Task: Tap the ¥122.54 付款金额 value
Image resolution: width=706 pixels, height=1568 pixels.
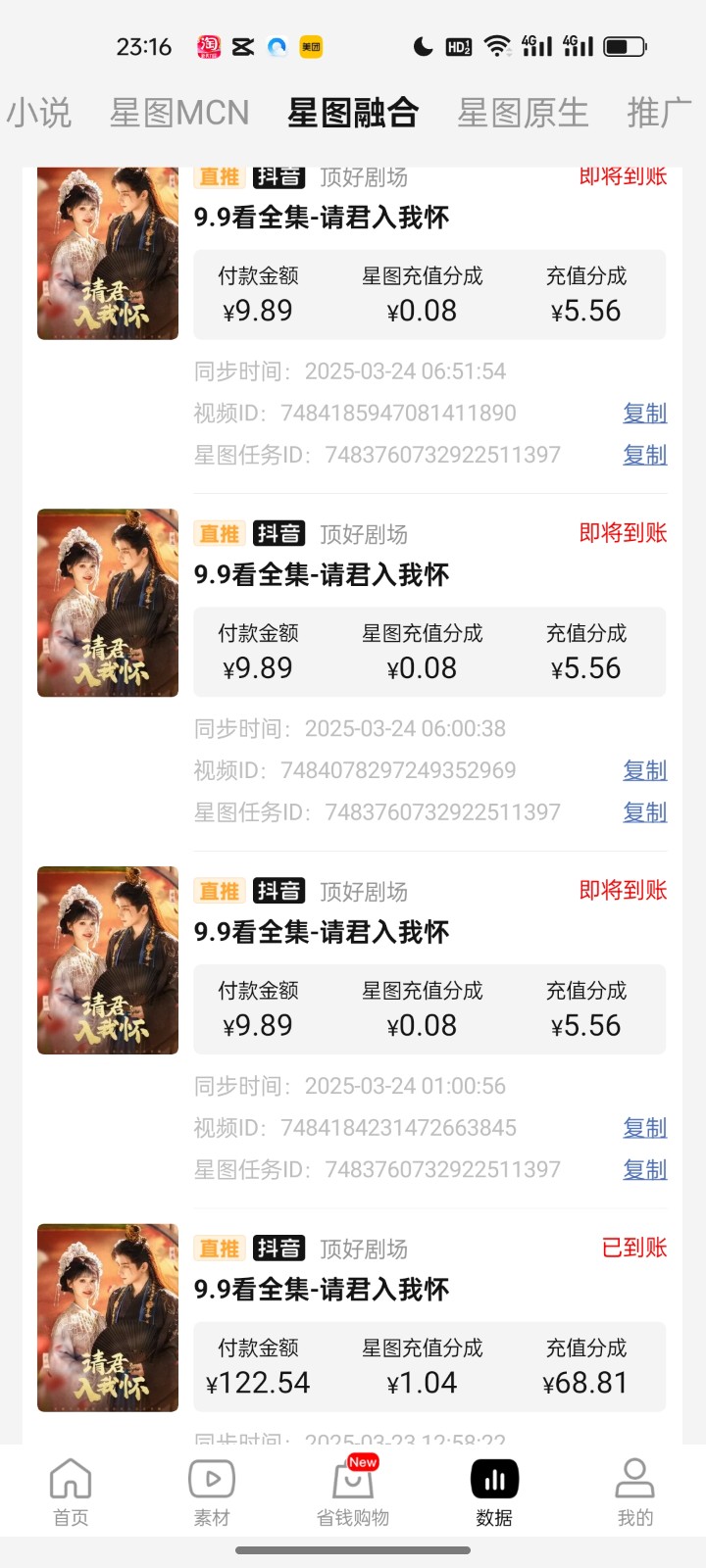Action: pos(259,1382)
